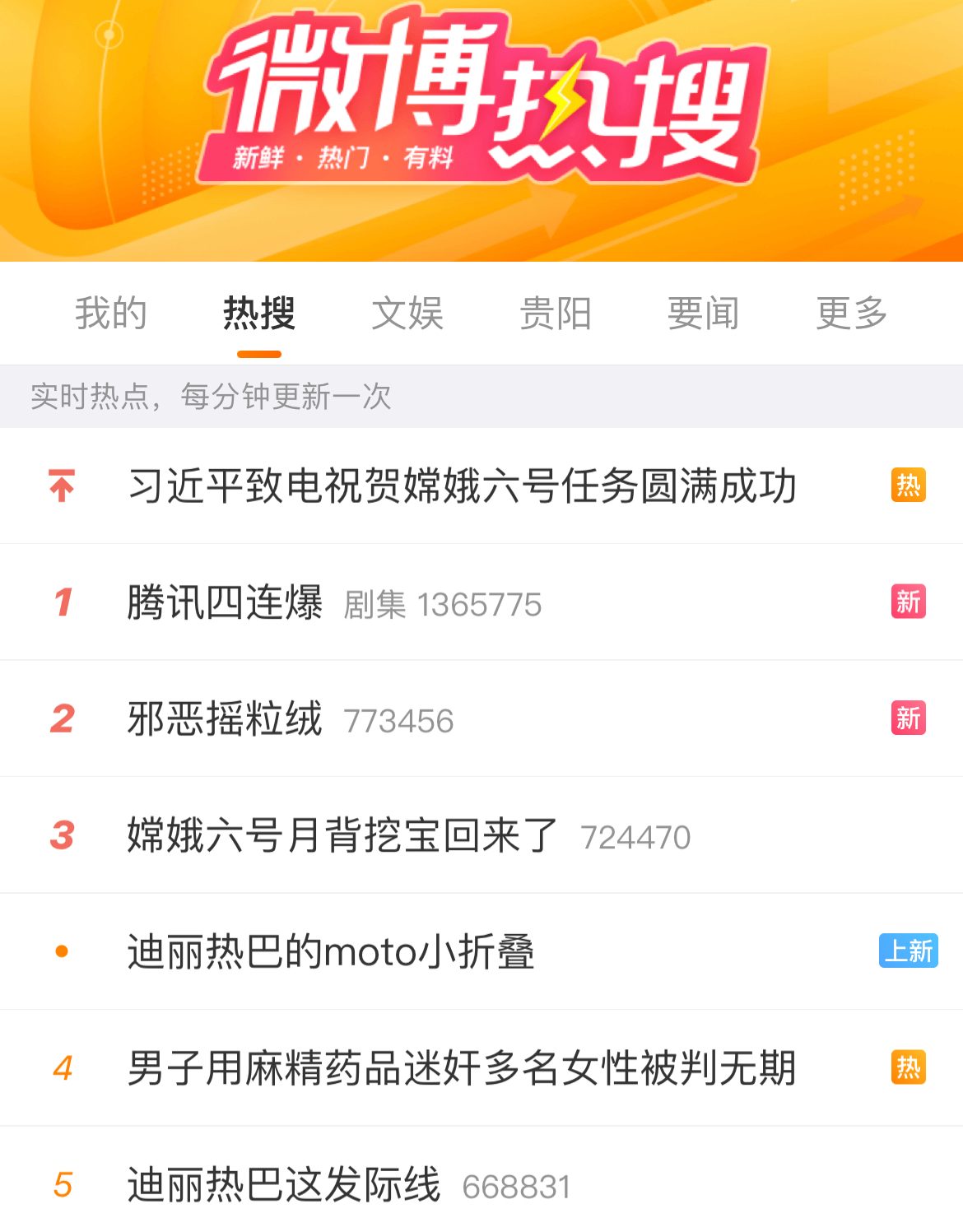Viewport: 963px width, 1232px height.
Task: Open the 文娱 tab
Action: pos(407,314)
